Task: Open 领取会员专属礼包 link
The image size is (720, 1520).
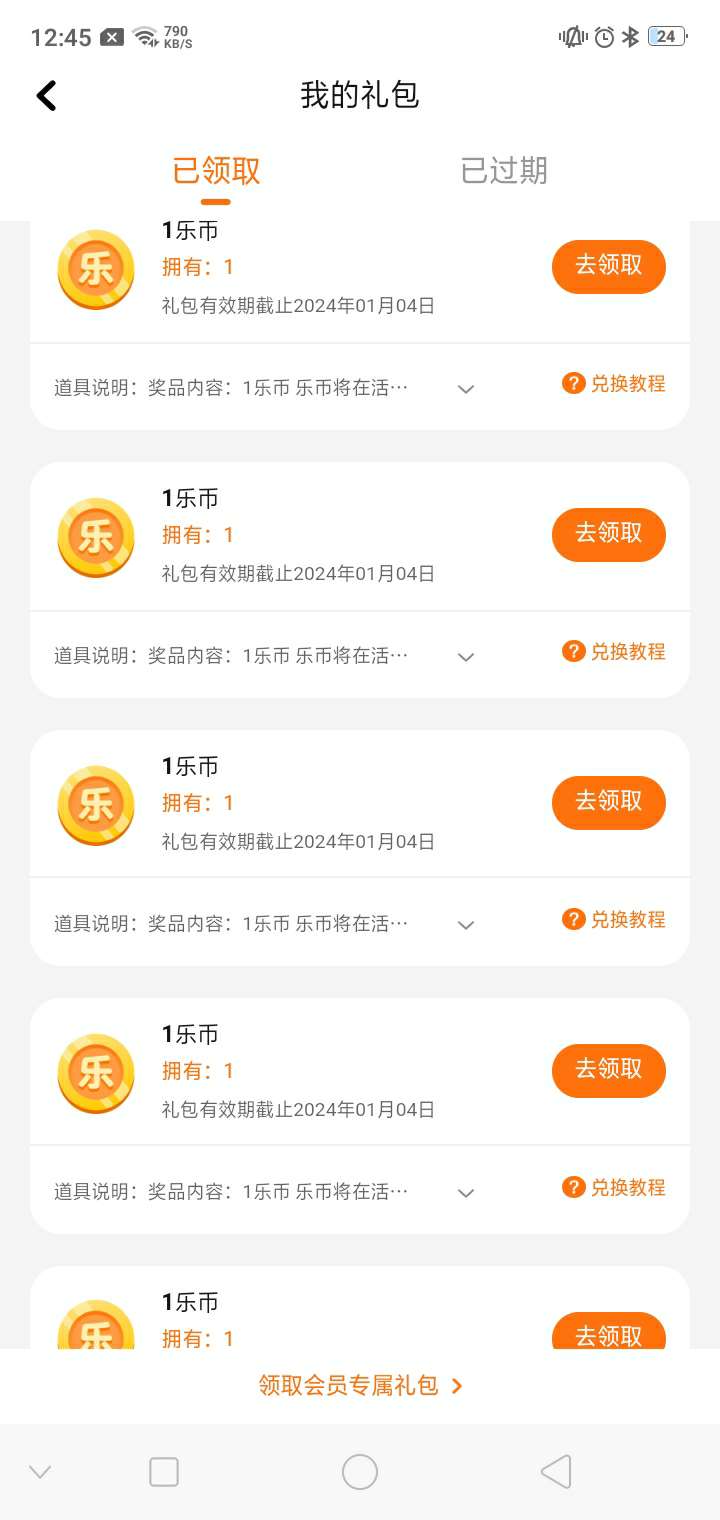Action: pyautogui.click(x=360, y=1386)
